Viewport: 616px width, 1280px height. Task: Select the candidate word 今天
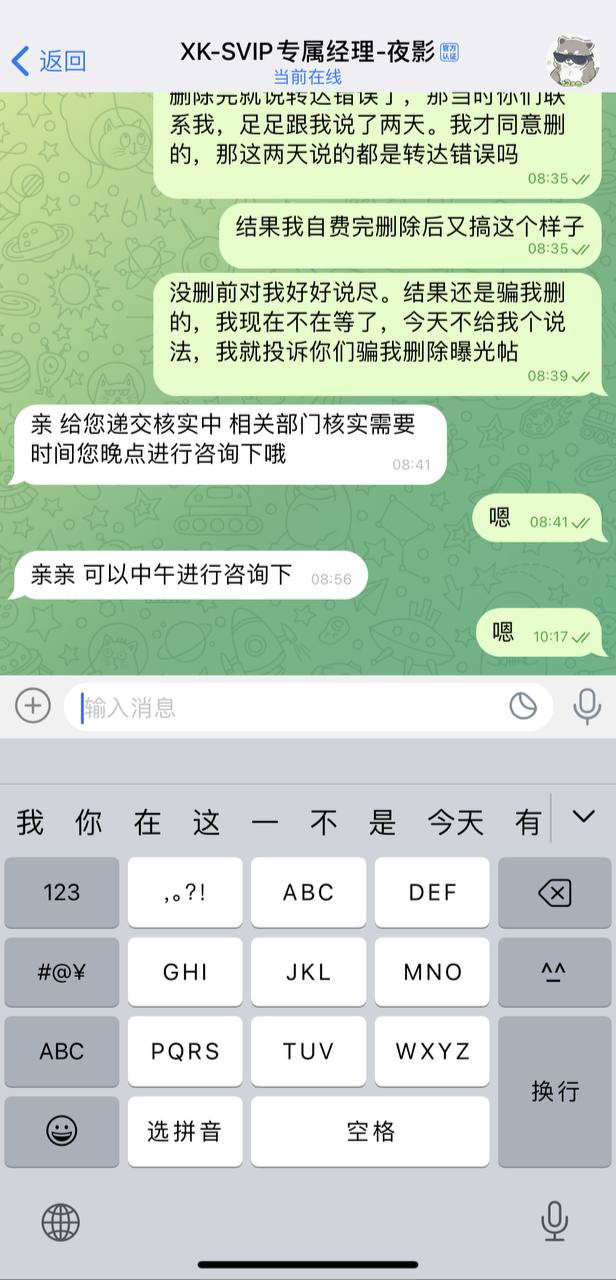tap(456, 822)
